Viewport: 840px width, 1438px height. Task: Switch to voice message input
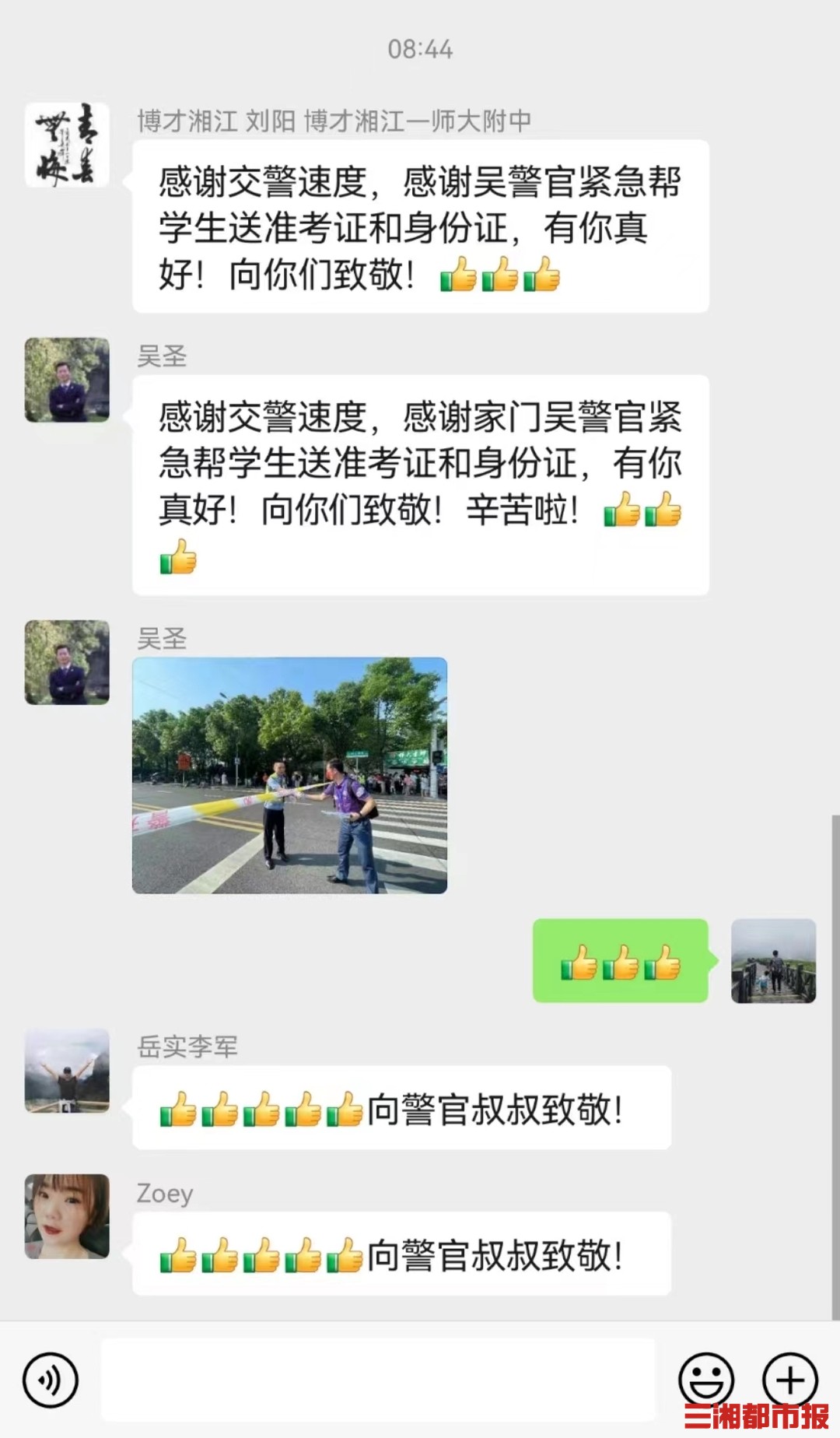(51, 1380)
